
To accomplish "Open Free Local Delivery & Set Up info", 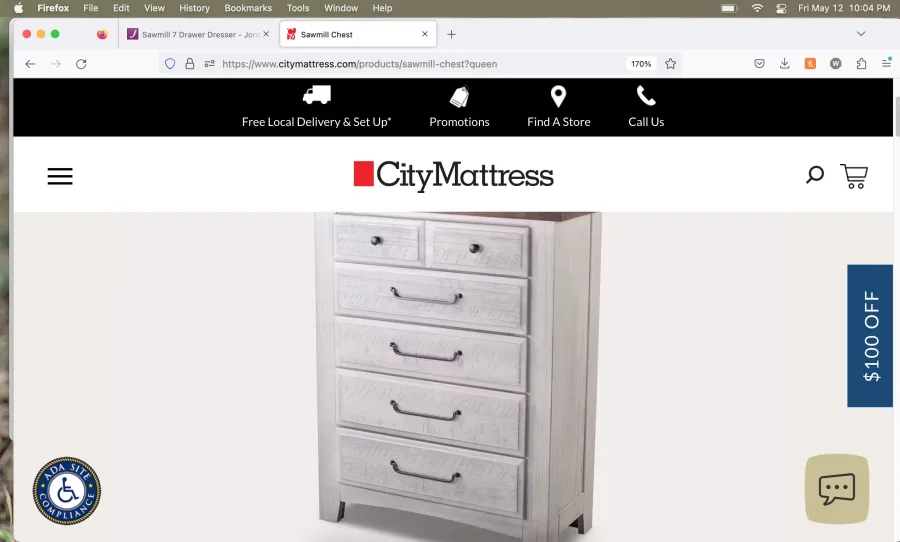I will pyautogui.click(x=316, y=107).
